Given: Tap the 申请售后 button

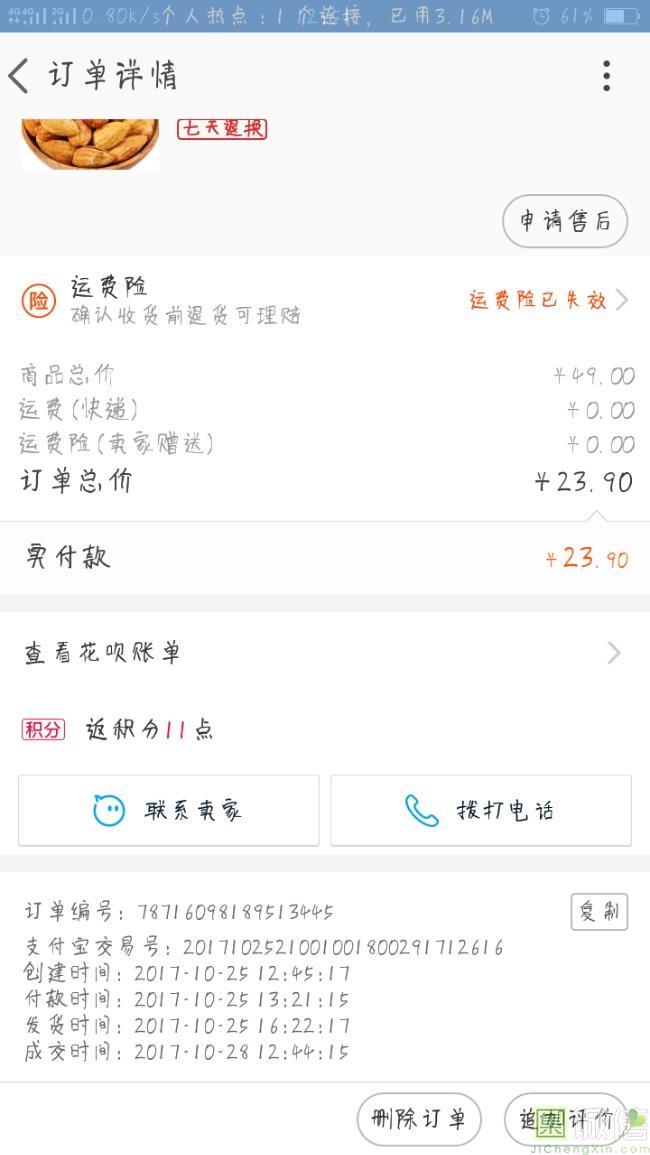Looking at the screenshot, I should [564, 221].
